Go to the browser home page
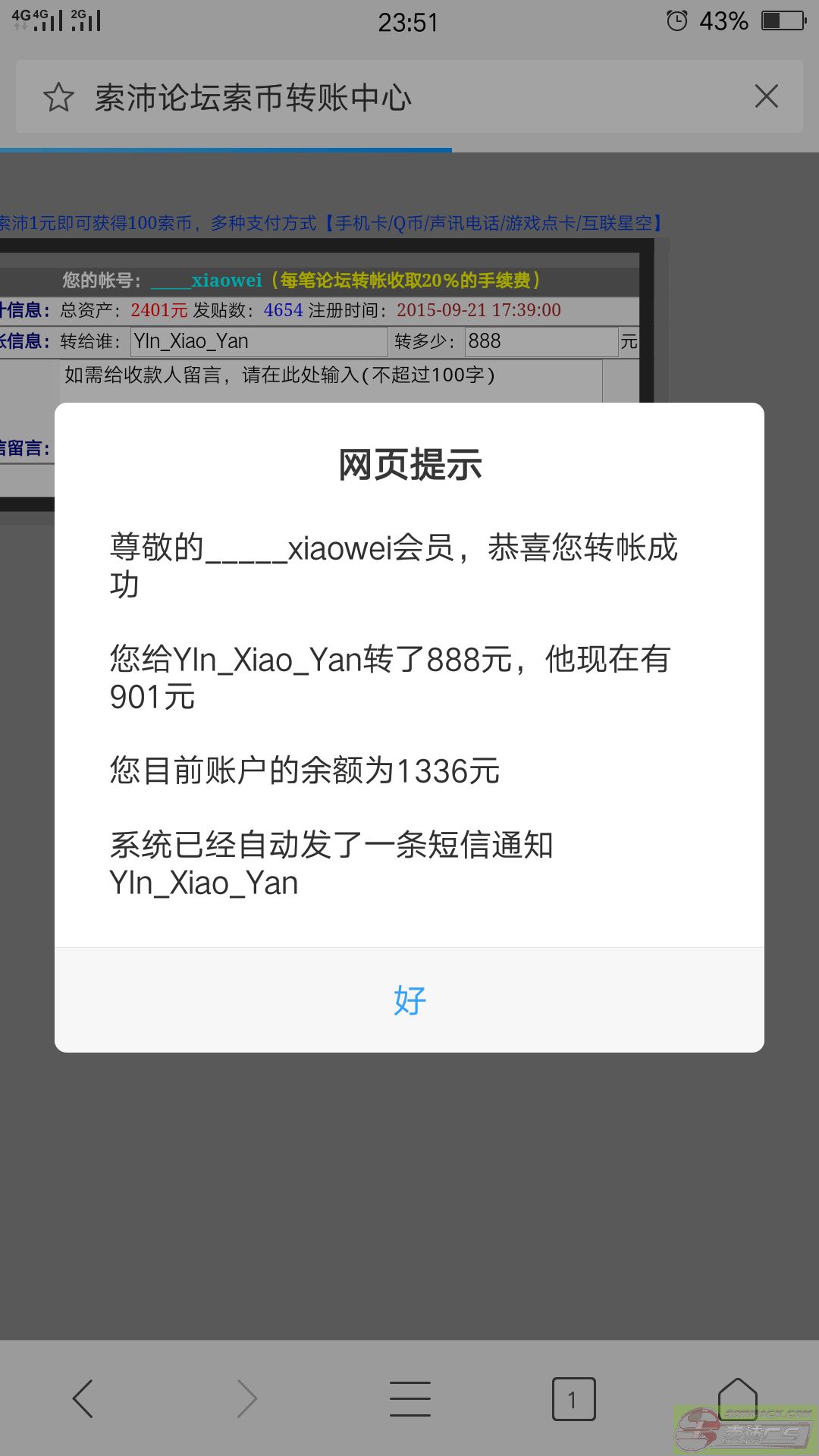The image size is (819, 1456). [737, 1398]
